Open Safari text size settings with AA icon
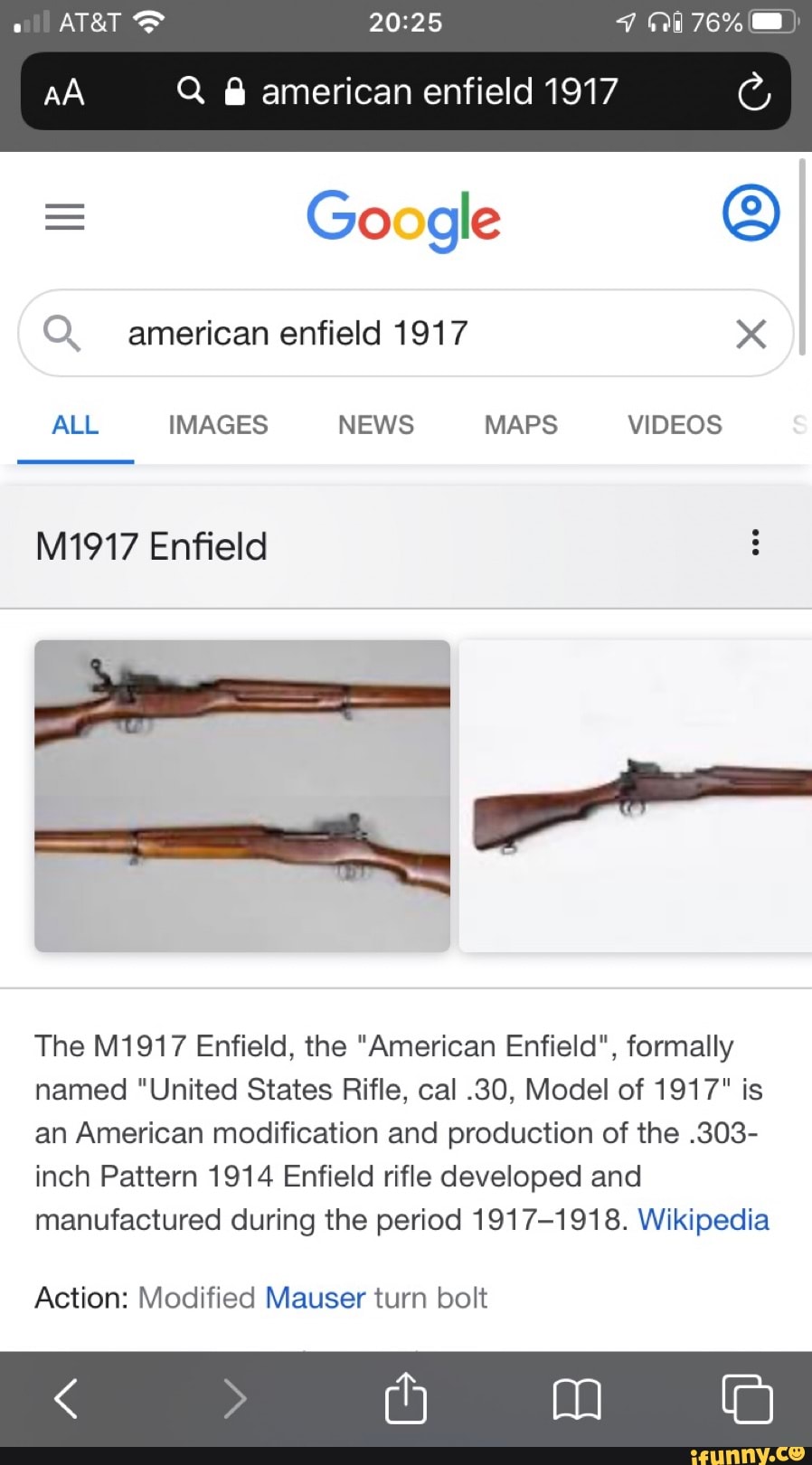Image resolution: width=812 pixels, height=1465 pixels. tap(63, 91)
